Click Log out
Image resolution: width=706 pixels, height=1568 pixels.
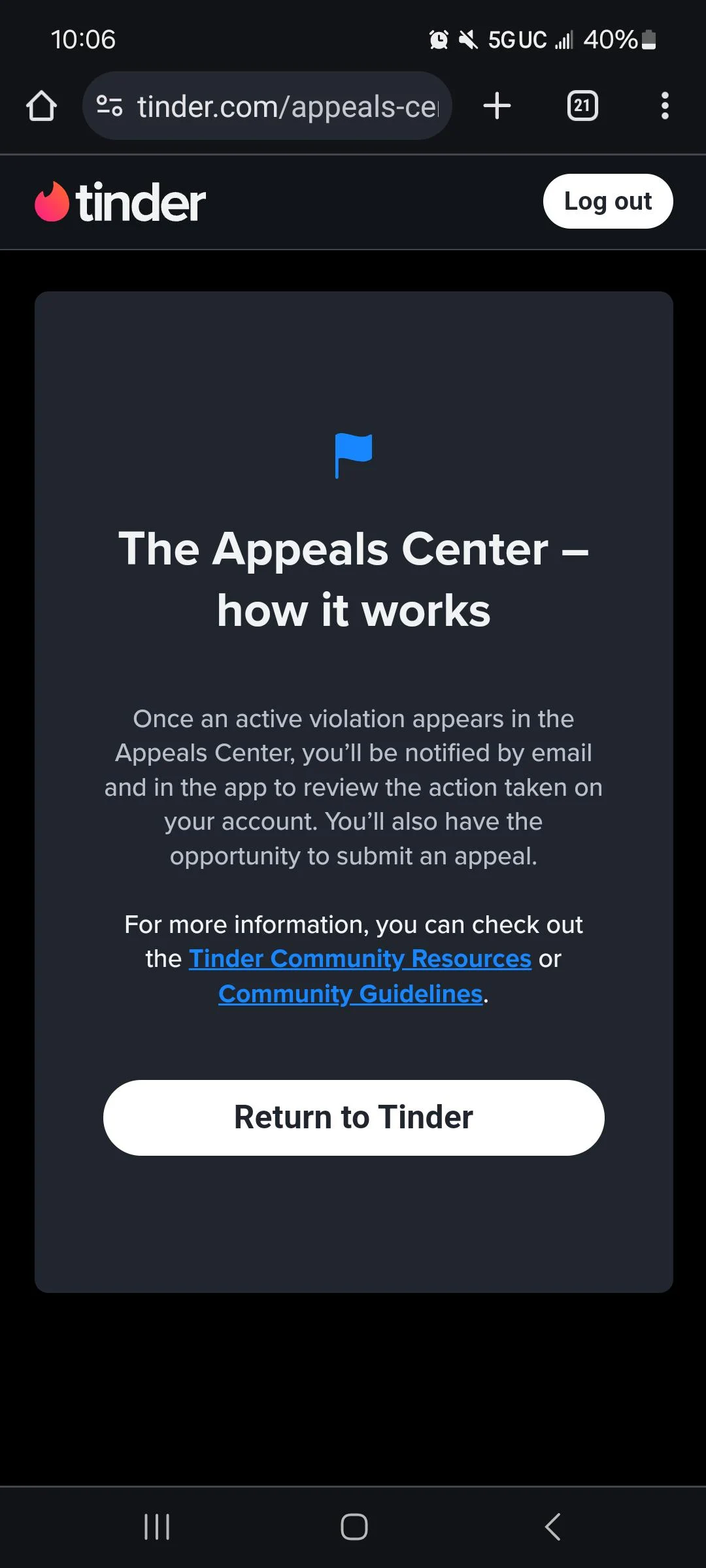pos(607,201)
